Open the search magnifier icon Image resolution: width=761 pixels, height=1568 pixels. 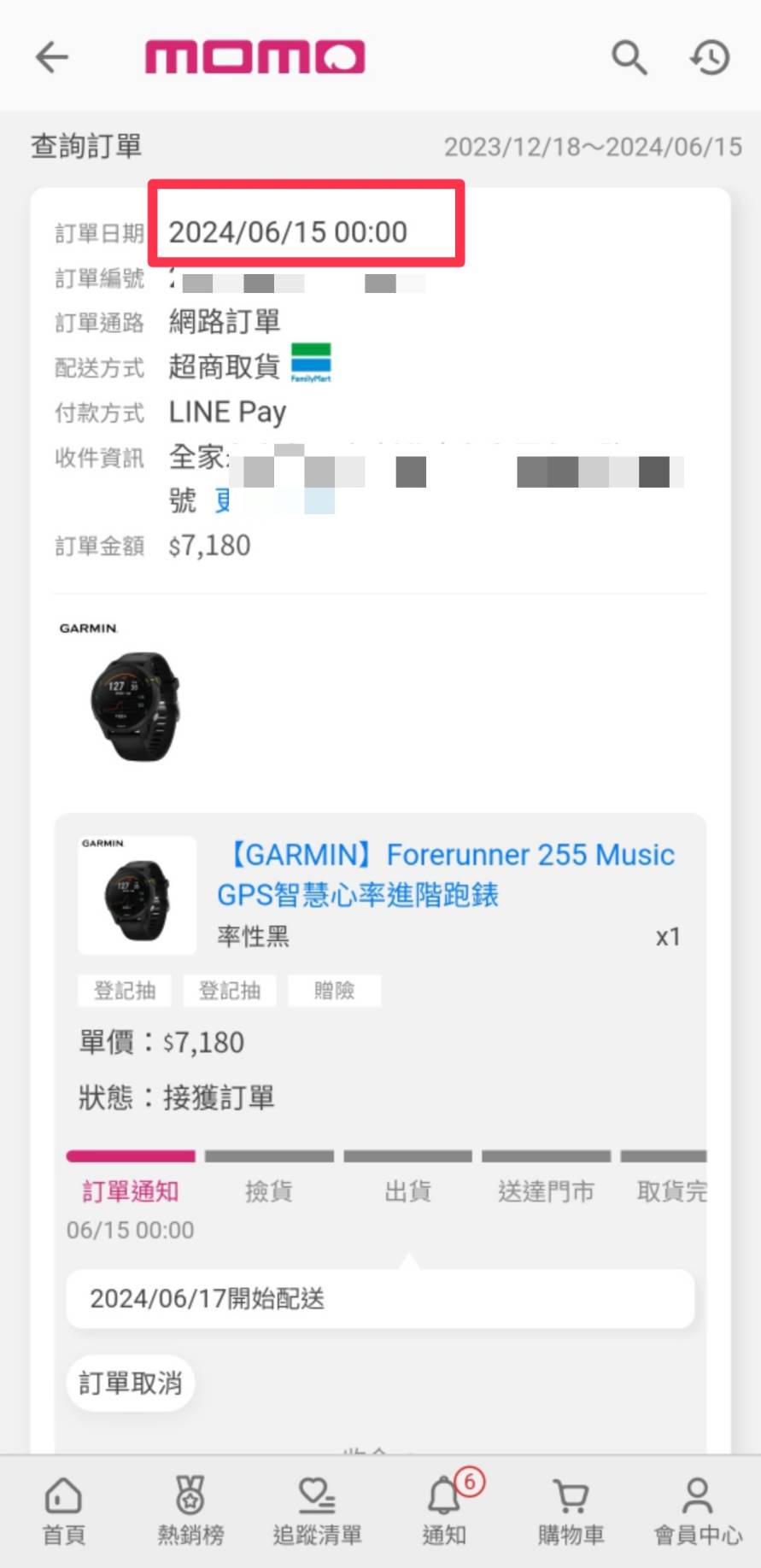coord(629,57)
